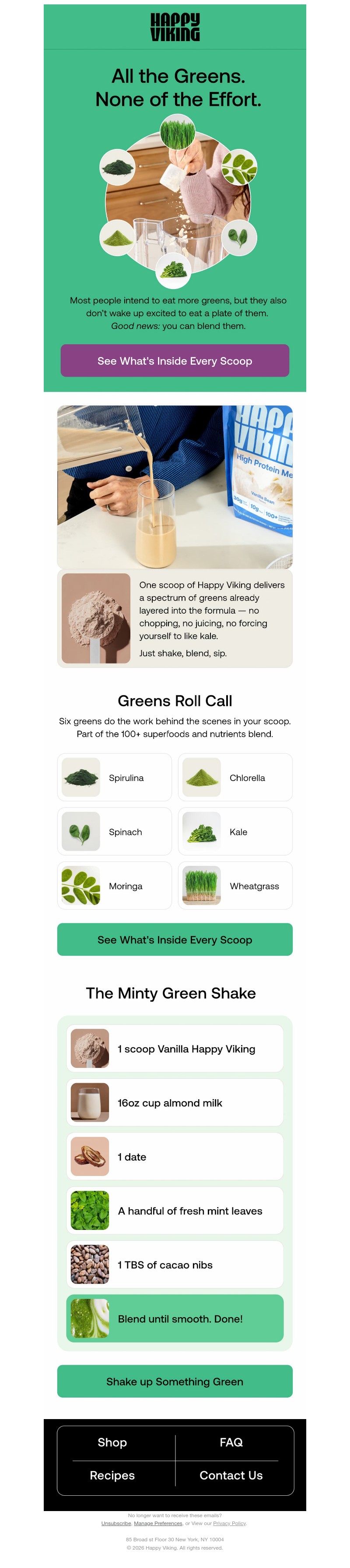
Task: Tap the purple See What's Inside Every Scoop button
Action: click(175, 360)
